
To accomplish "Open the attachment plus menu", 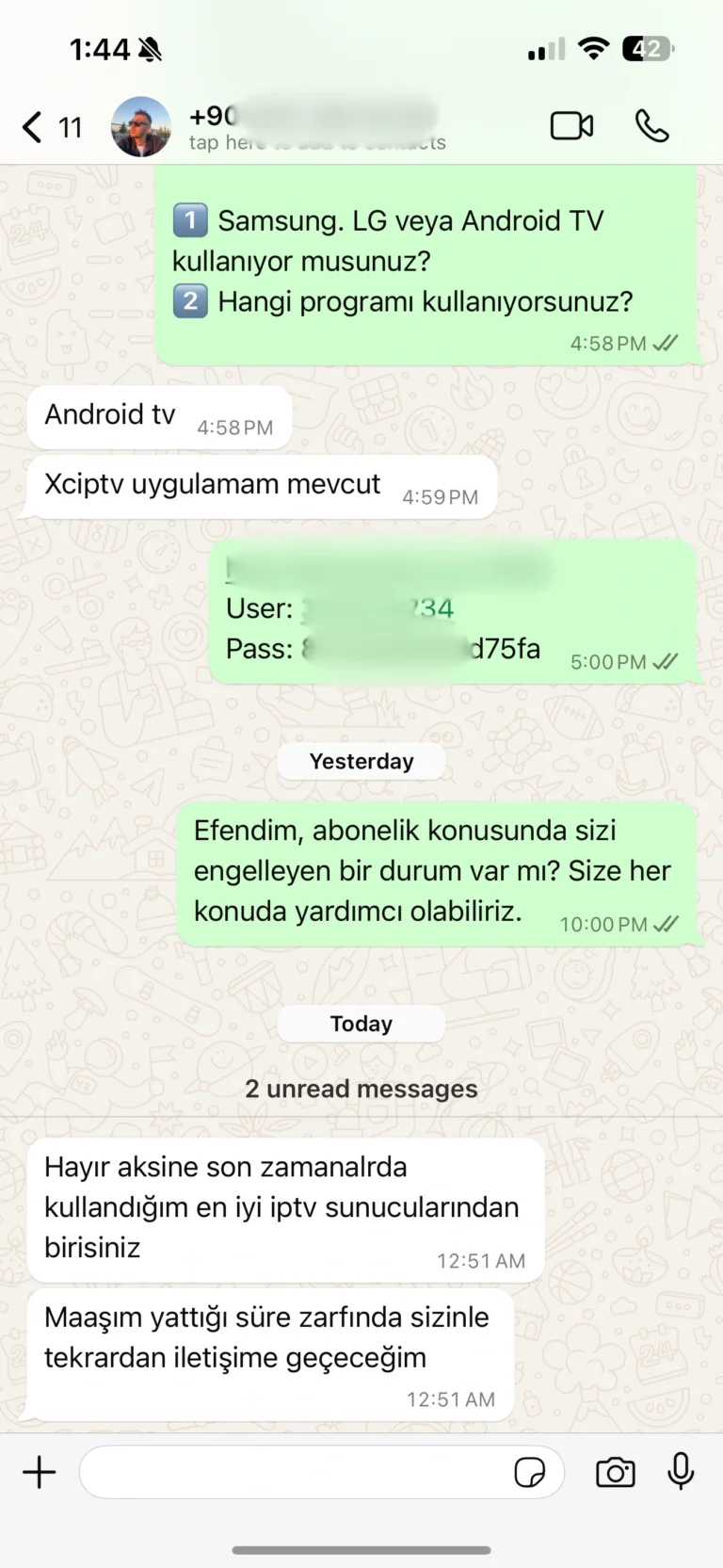I will click(40, 1472).
